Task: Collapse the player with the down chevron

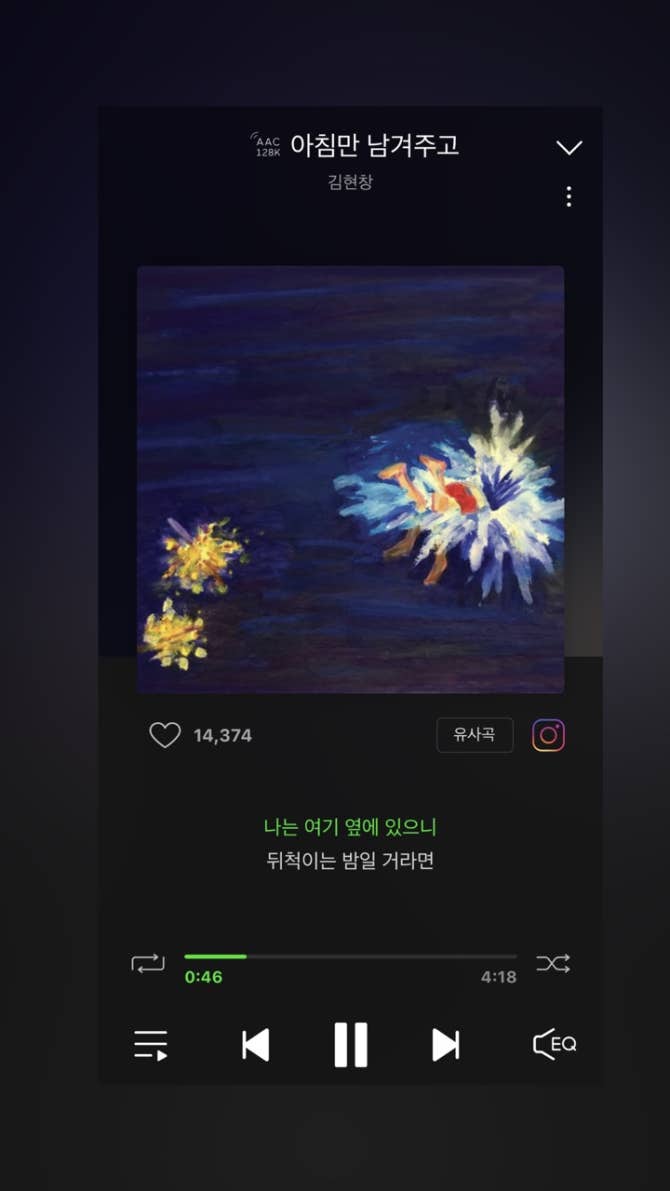Action: point(569,148)
